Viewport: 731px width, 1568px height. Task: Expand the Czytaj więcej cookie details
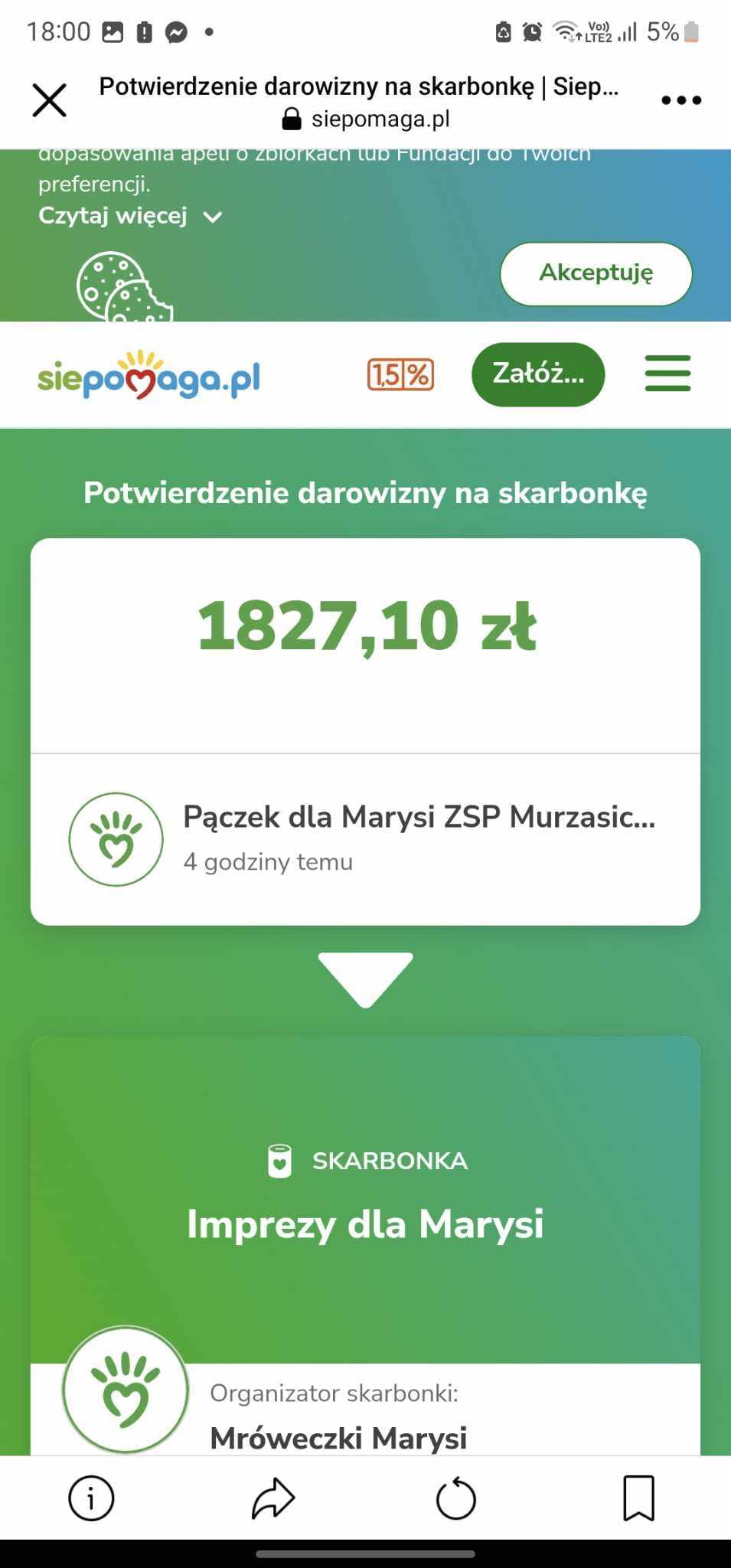130,217
